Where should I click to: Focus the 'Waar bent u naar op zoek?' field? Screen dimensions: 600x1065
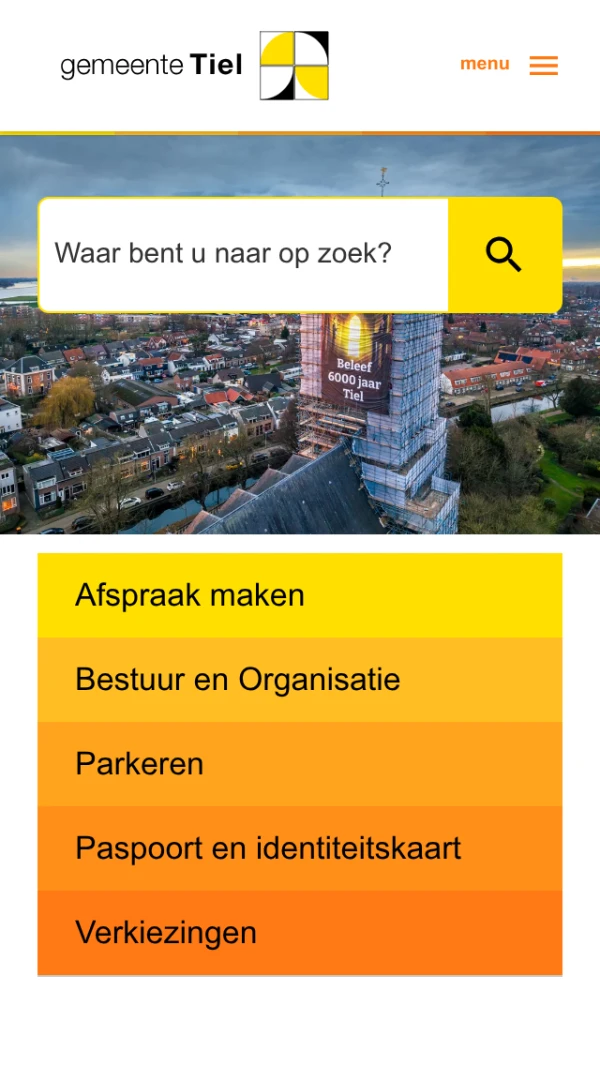point(243,254)
